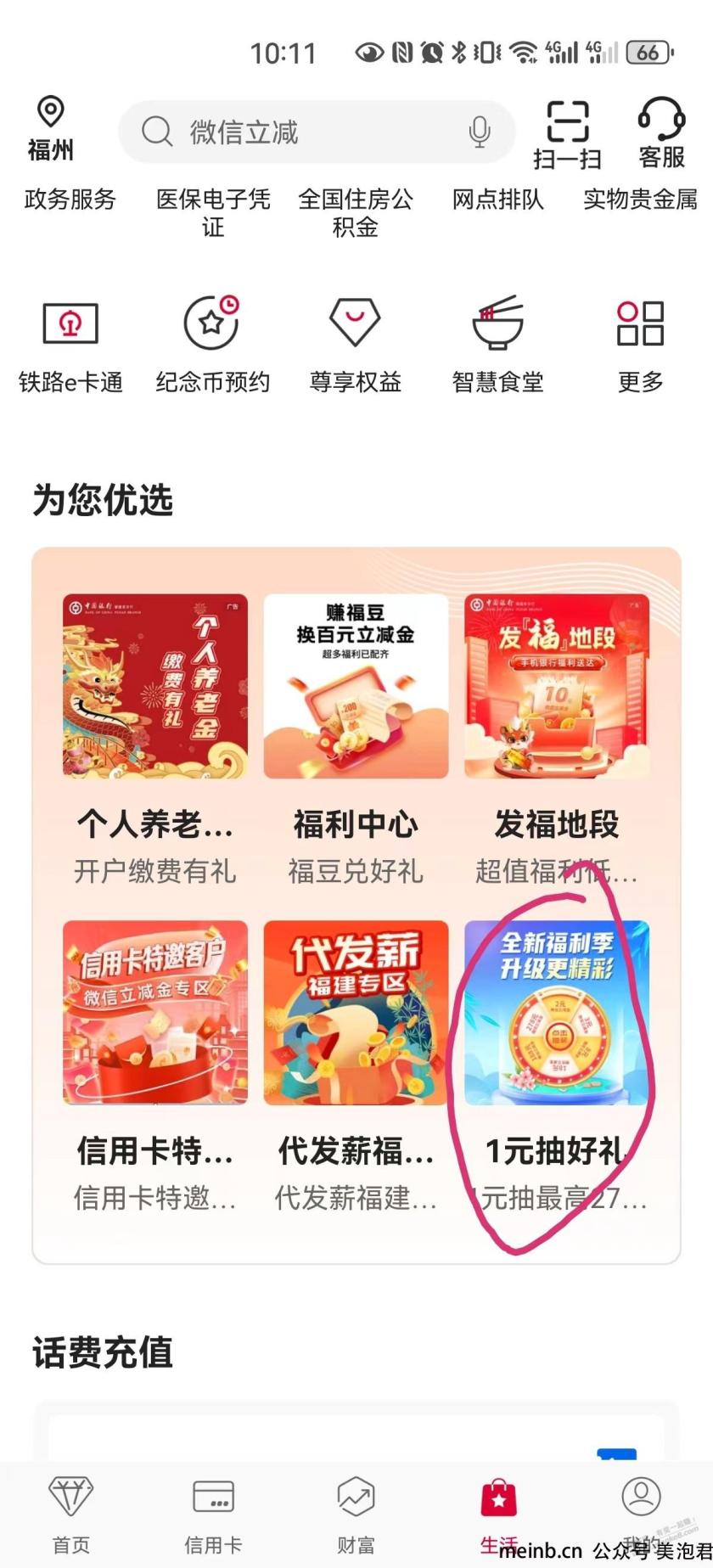This screenshot has height=1568, width=713.
Task: Open 全国住房公积金
Action: 355,212
